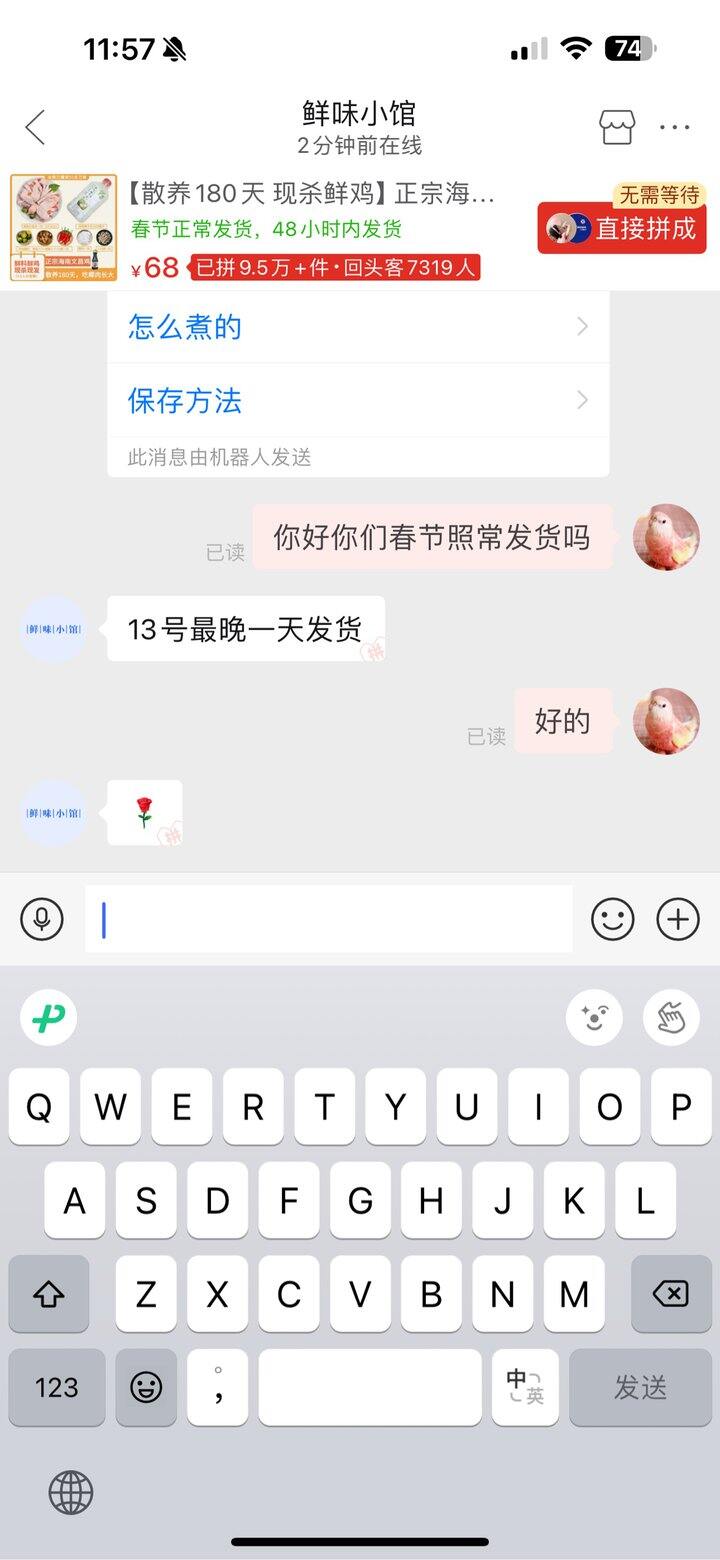The image size is (720, 1560).
Task: Tap the keyboard's 发送 key
Action: (640, 1387)
